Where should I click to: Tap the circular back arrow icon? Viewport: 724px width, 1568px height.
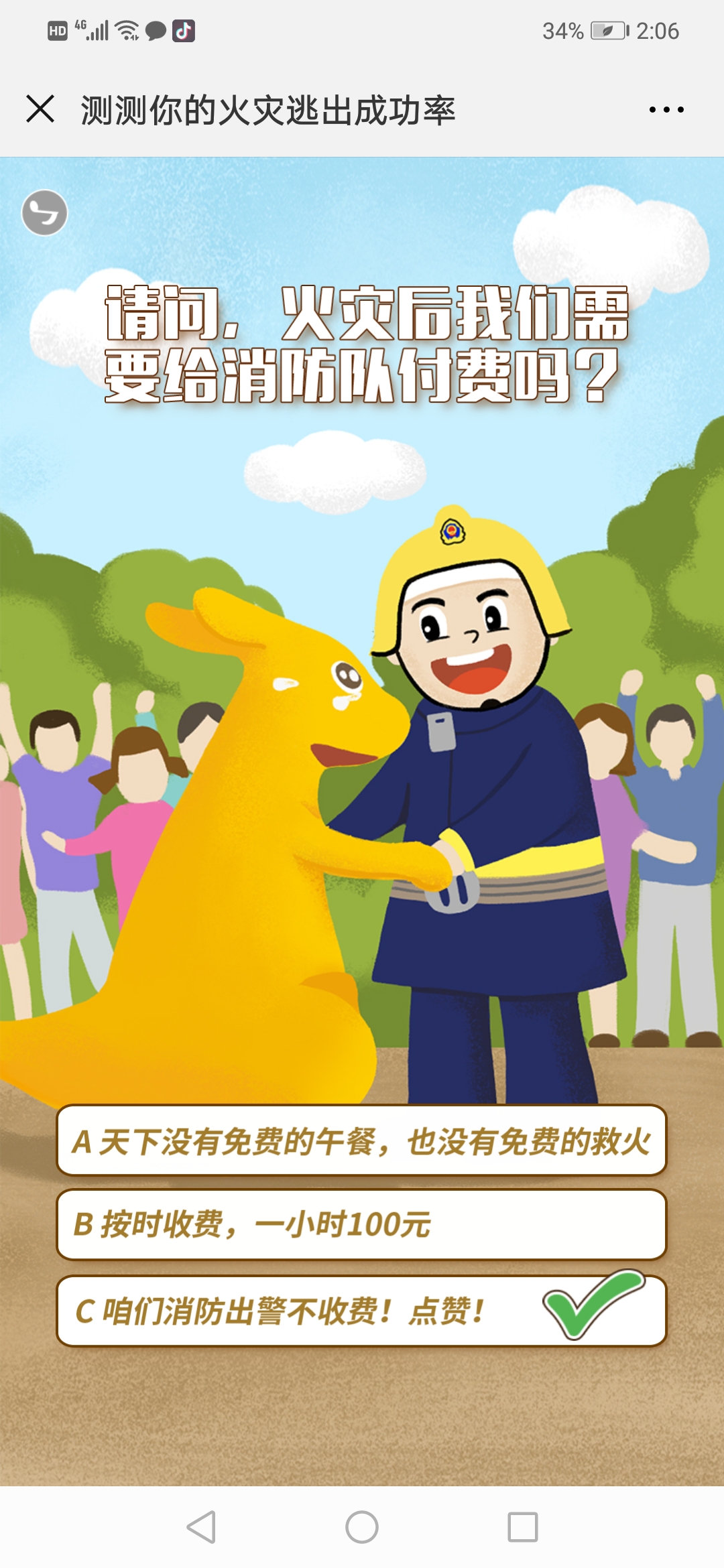45,213
